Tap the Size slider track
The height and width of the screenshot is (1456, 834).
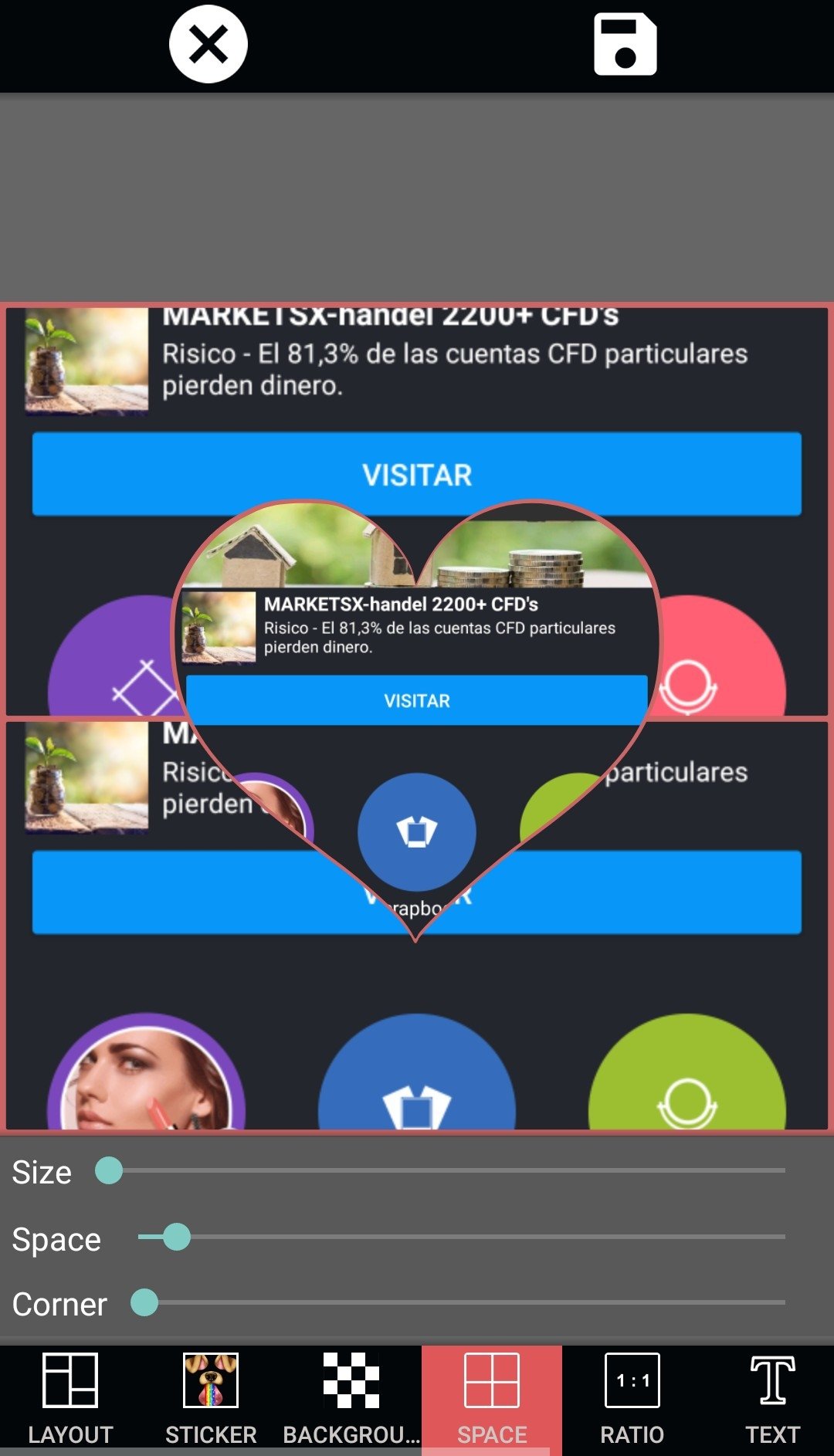[448, 1170]
